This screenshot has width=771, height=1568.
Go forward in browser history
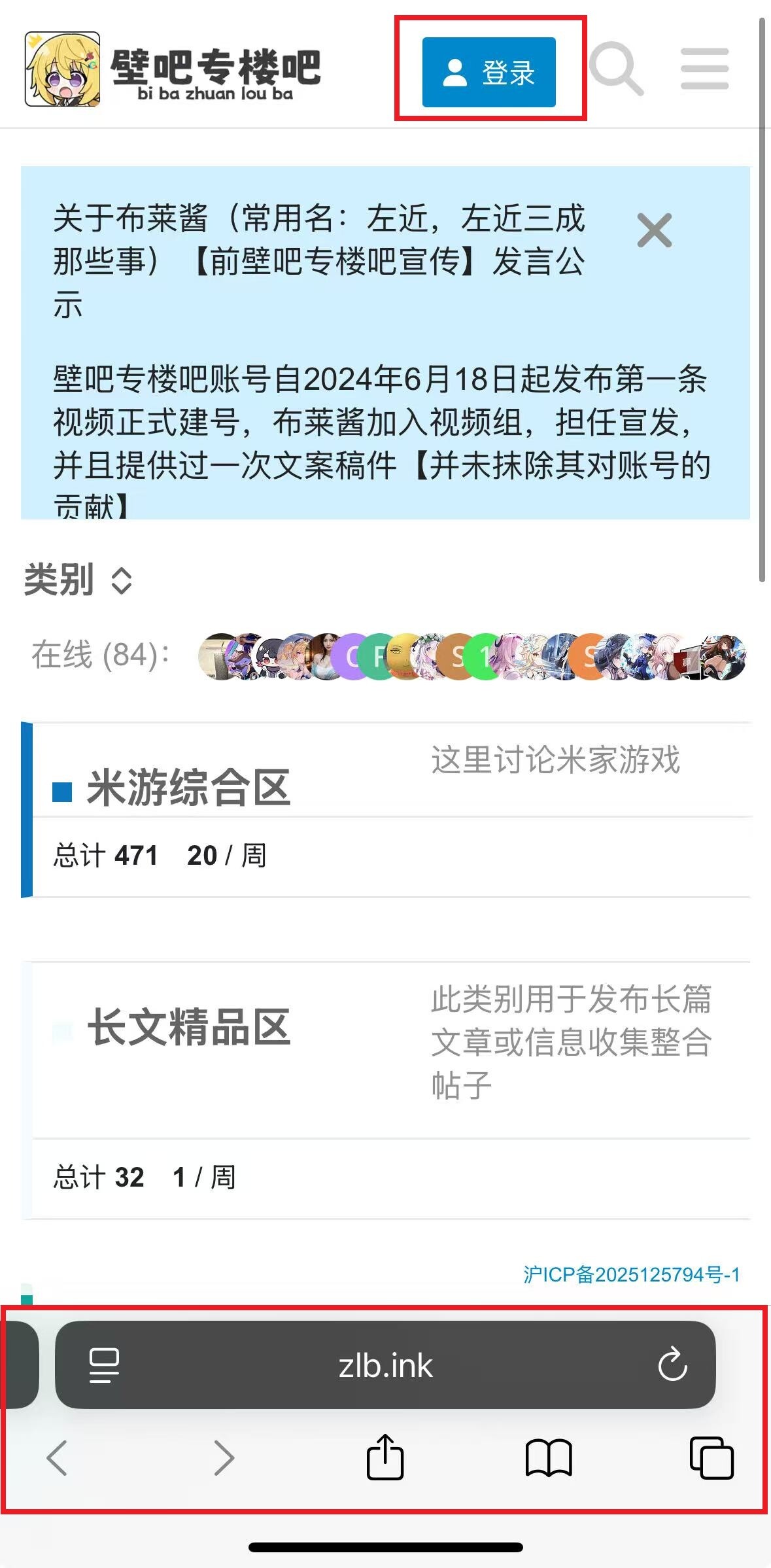tap(223, 1457)
